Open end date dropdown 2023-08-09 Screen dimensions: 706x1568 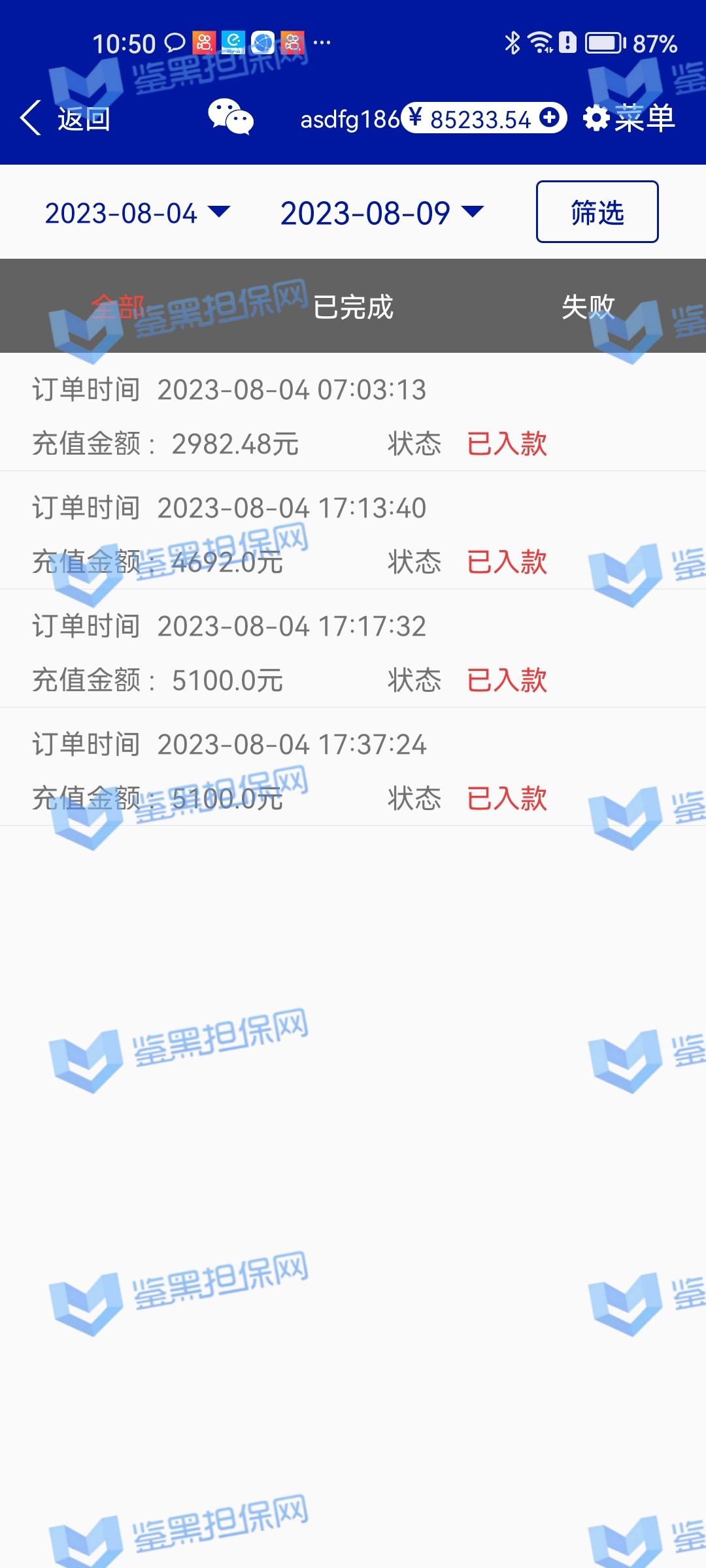(382, 213)
